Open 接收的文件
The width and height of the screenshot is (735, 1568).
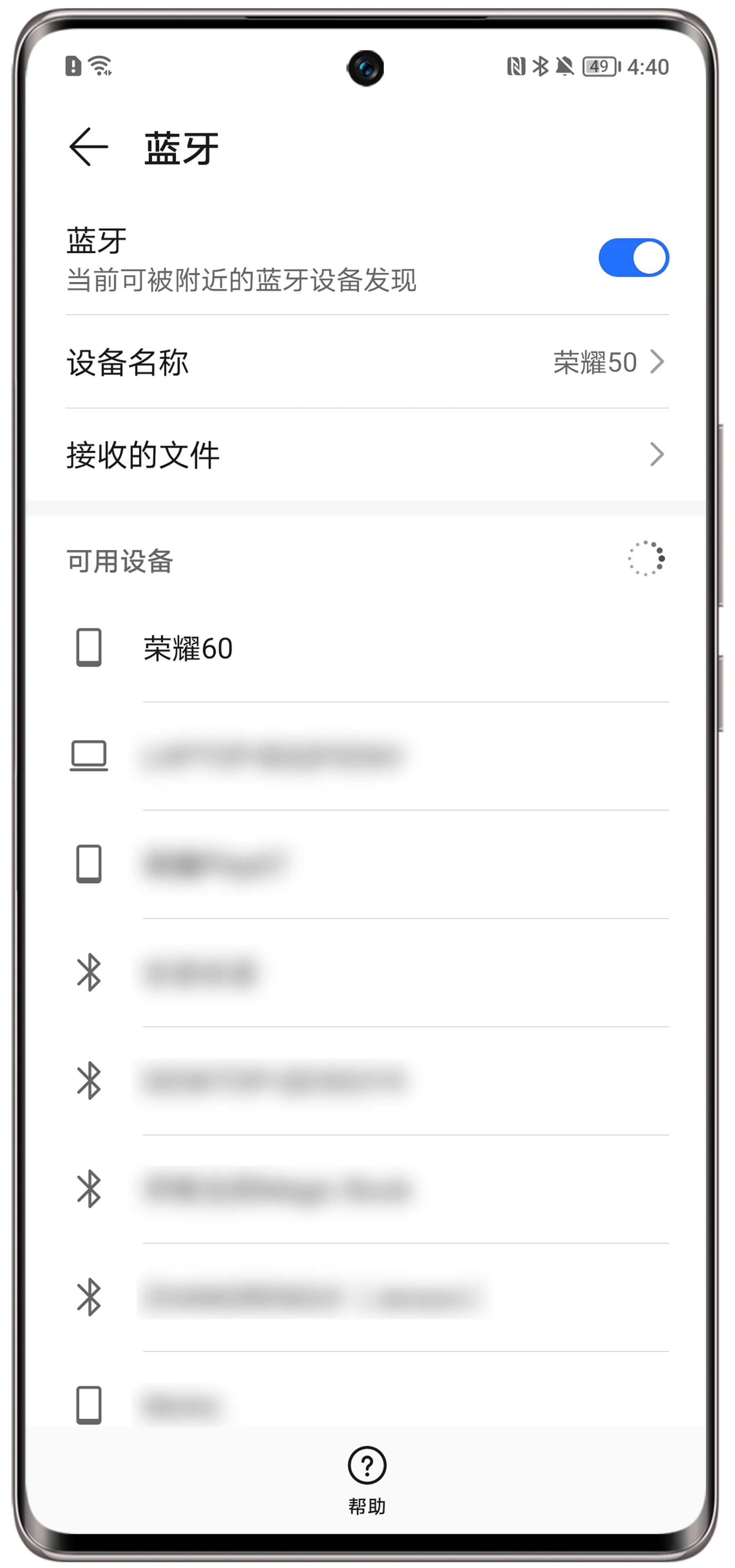pos(366,455)
